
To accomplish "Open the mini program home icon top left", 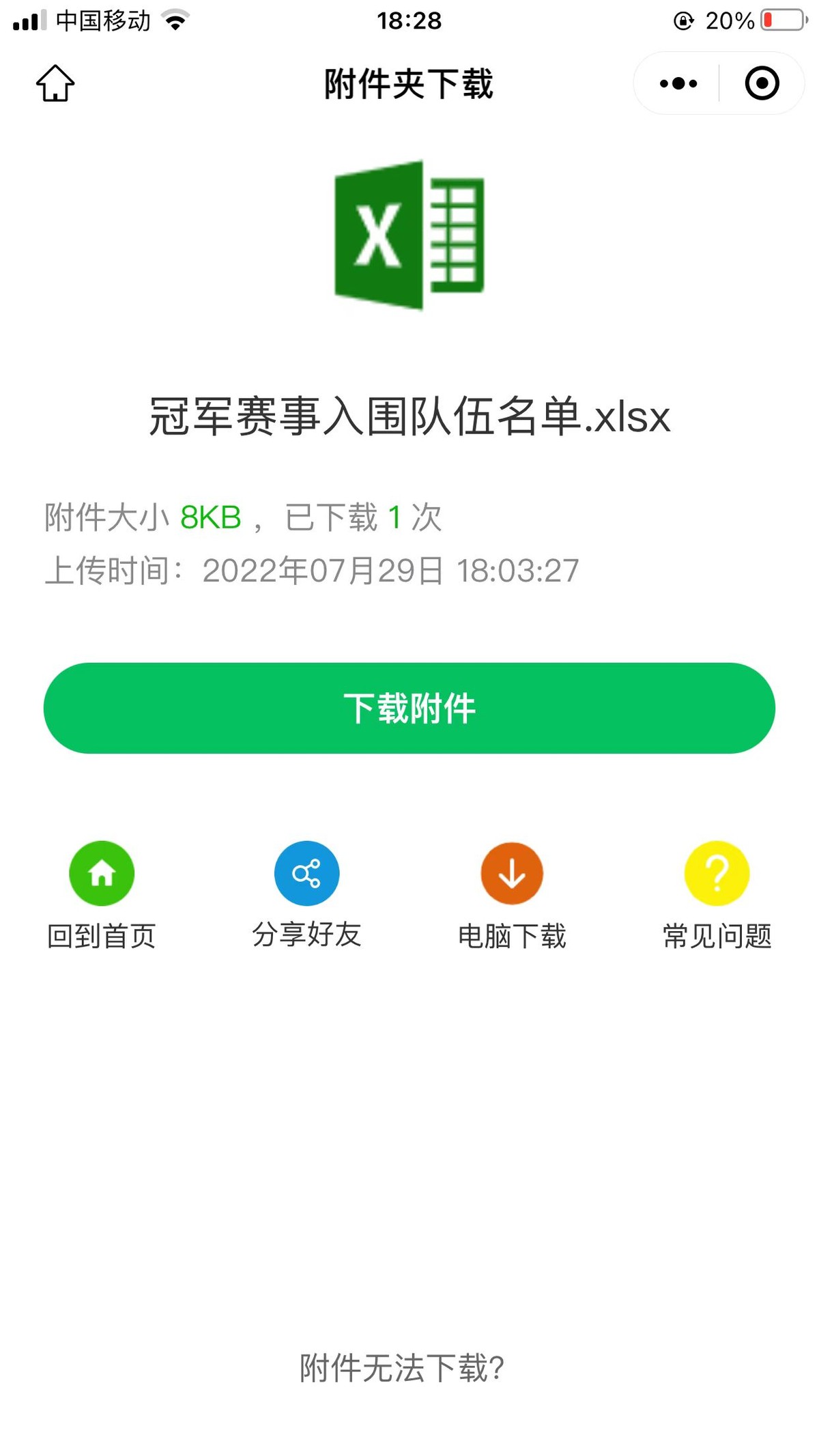I will (x=55, y=84).
